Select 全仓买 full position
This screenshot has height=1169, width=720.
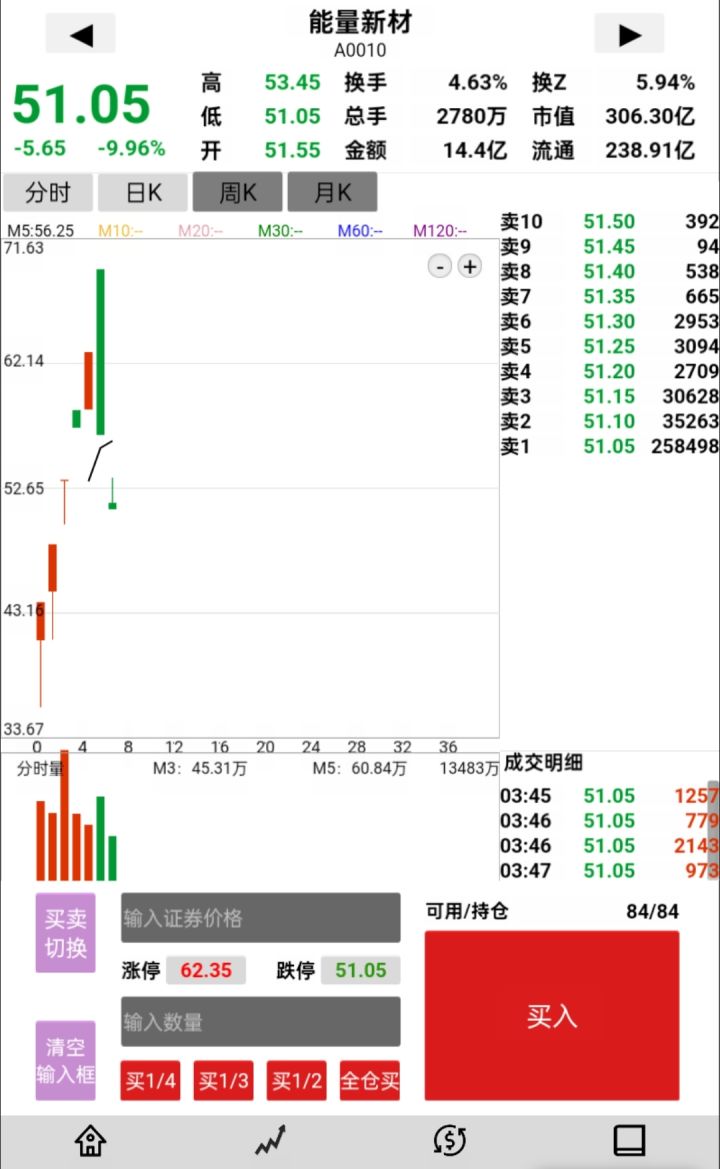[x=370, y=1081]
